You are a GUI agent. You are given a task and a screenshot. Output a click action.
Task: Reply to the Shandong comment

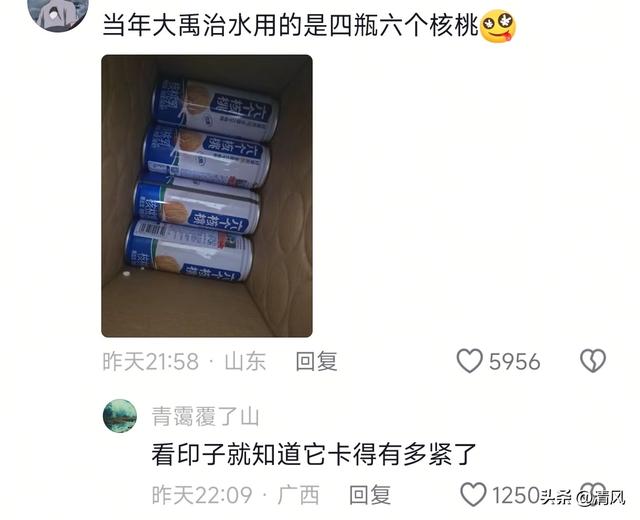(x=316, y=362)
